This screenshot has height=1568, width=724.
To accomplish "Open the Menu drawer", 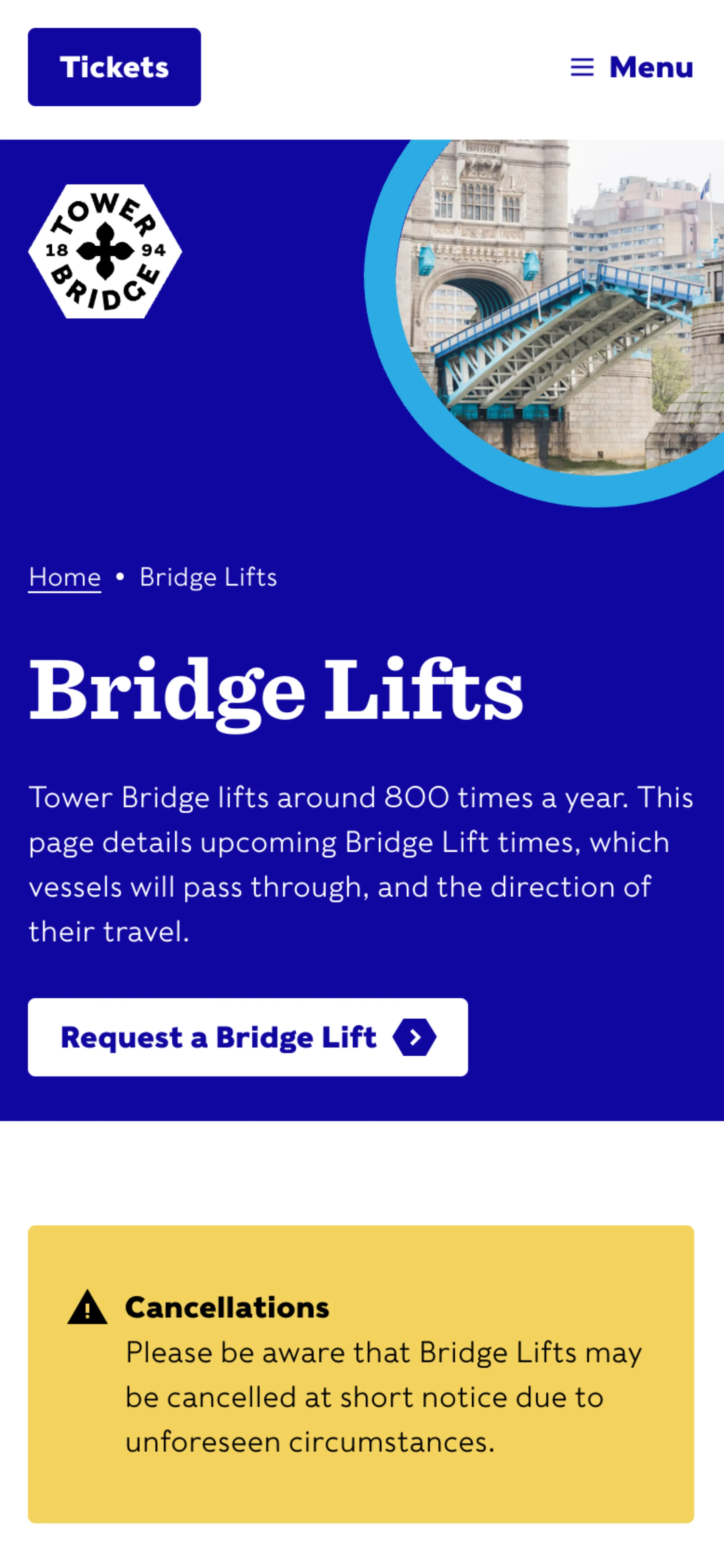I will coord(632,67).
